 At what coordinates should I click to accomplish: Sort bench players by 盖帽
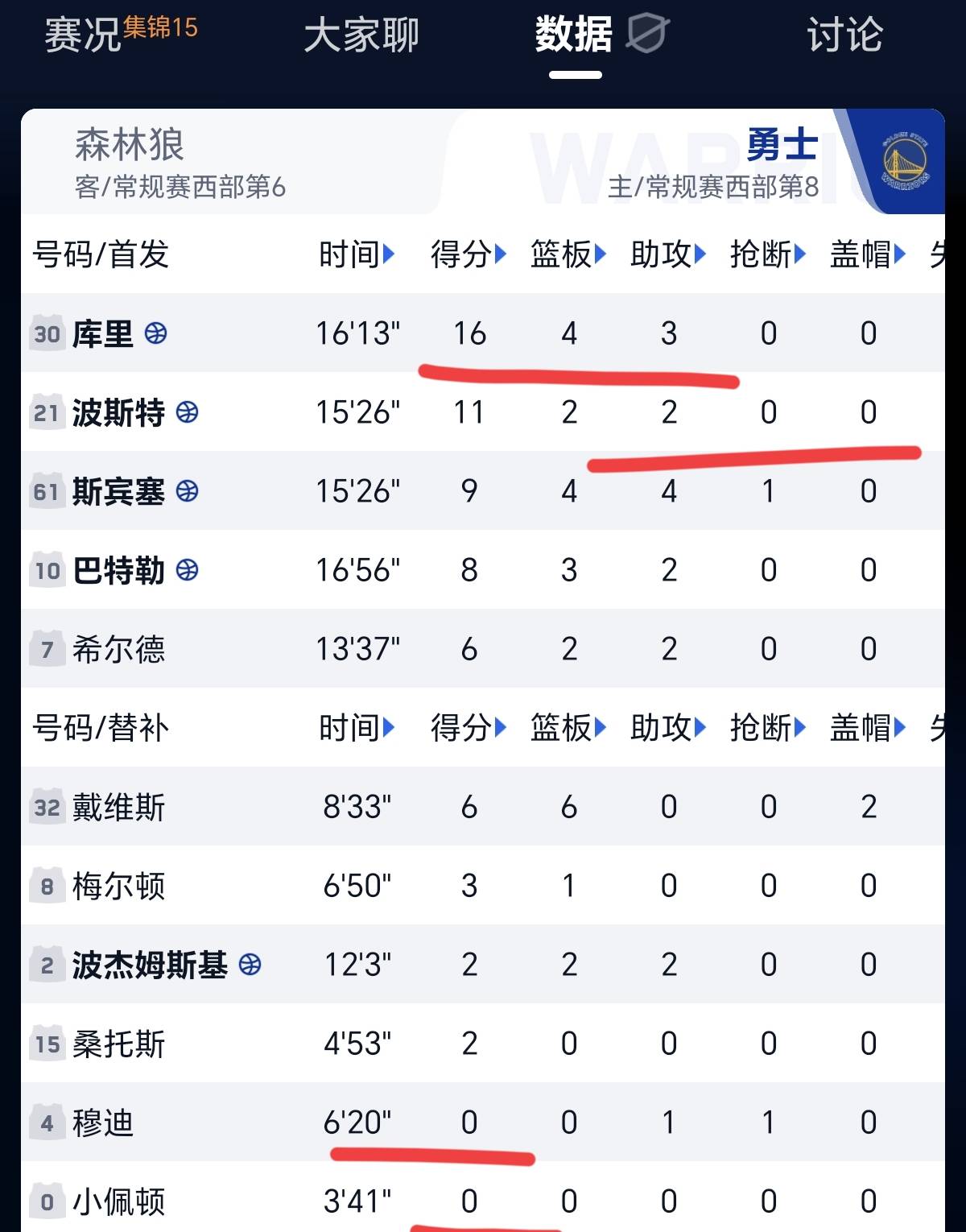868,728
